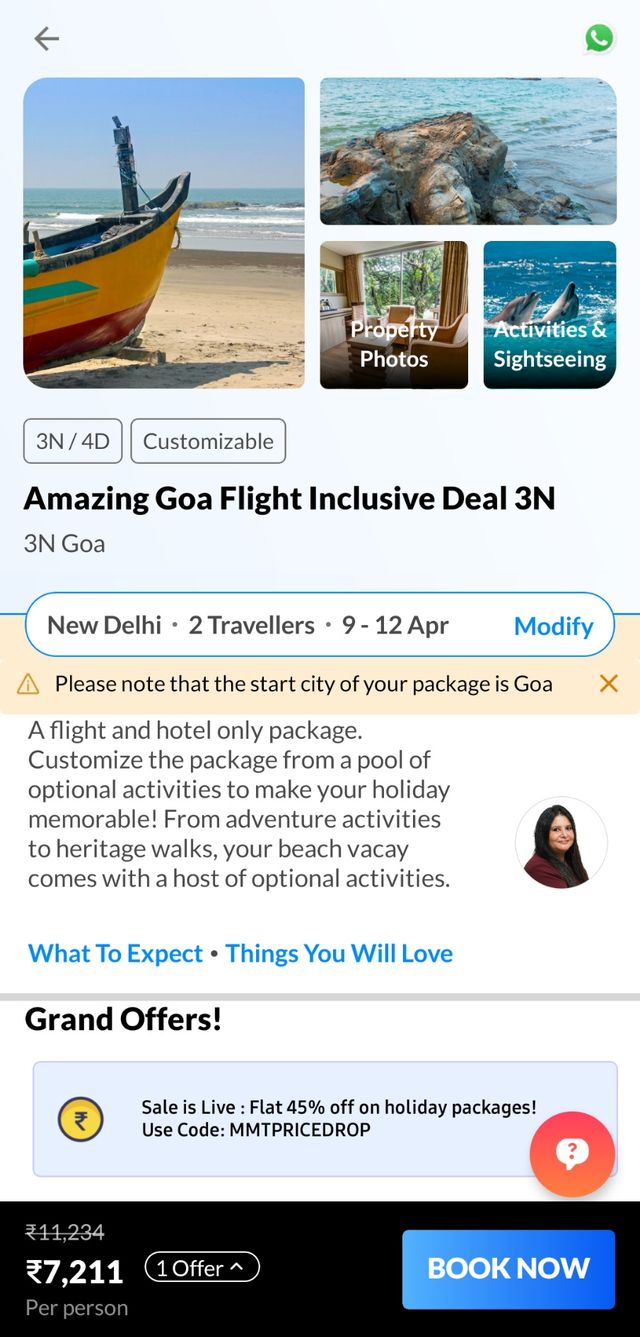Open Property Photos gallery

394,314
